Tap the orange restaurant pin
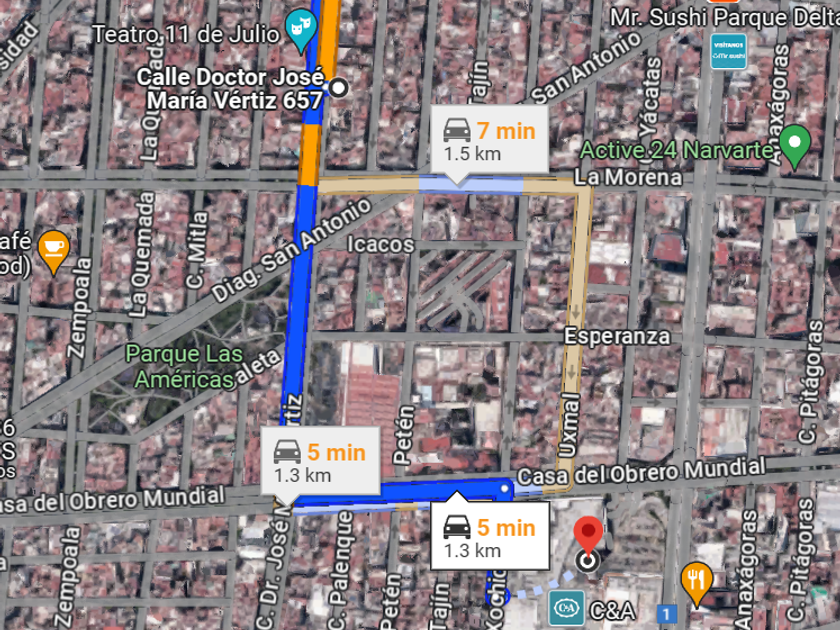 click(696, 578)
